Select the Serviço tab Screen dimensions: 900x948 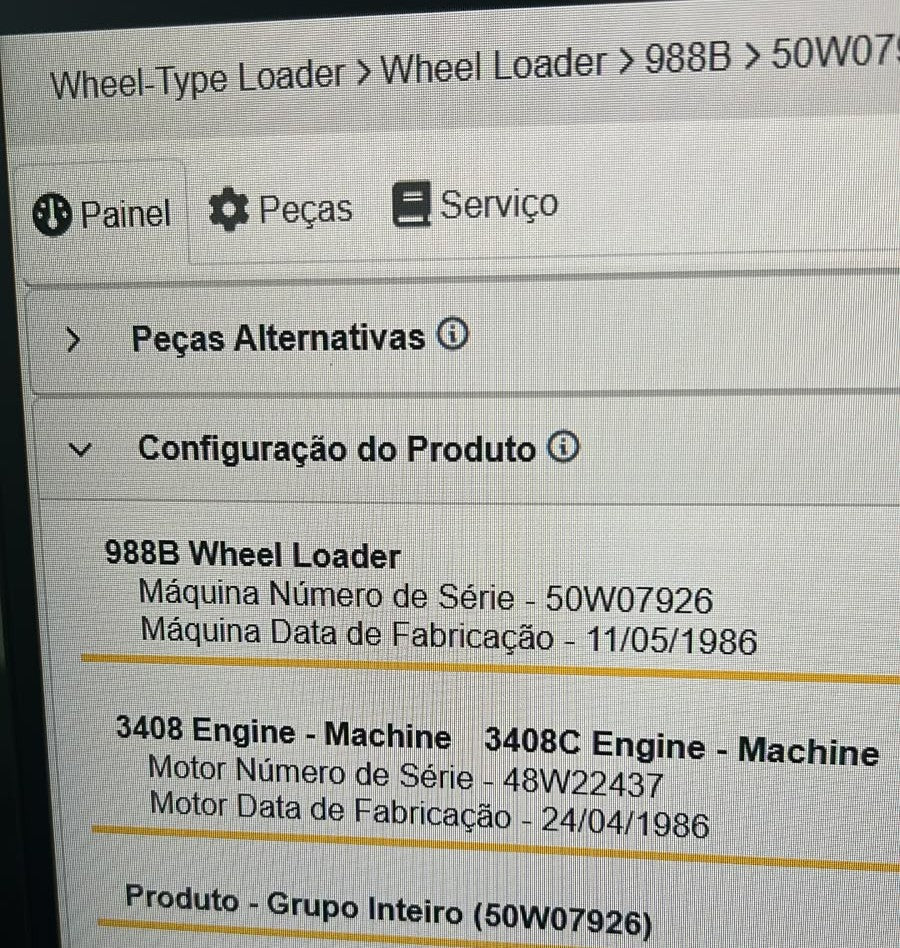pyautogui.click(x=474, y=204)
